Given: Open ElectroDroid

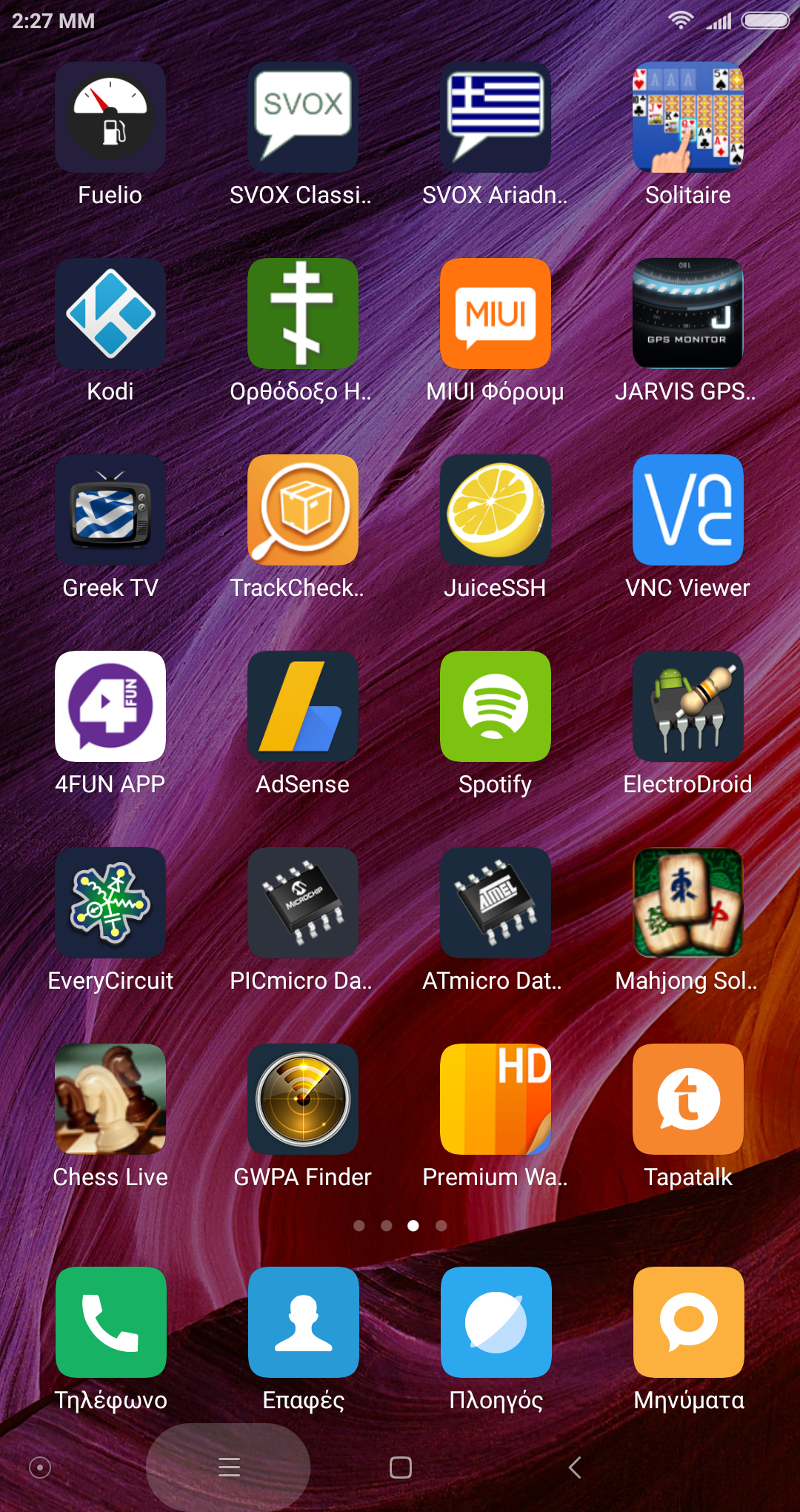Looking at the screenshot, I should [x=687, y=706].
